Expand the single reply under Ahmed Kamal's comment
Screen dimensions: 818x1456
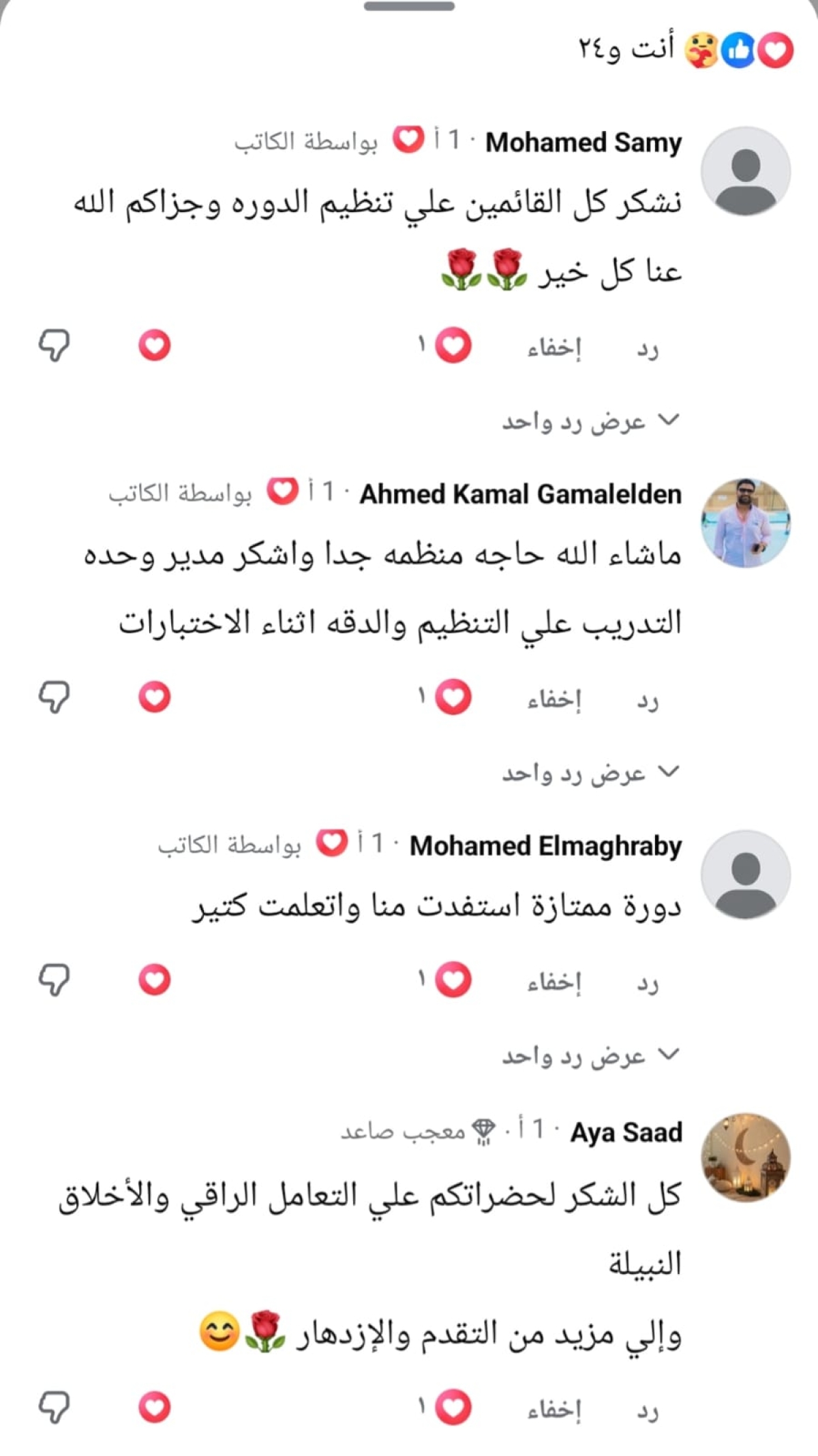tap(590, 773)
